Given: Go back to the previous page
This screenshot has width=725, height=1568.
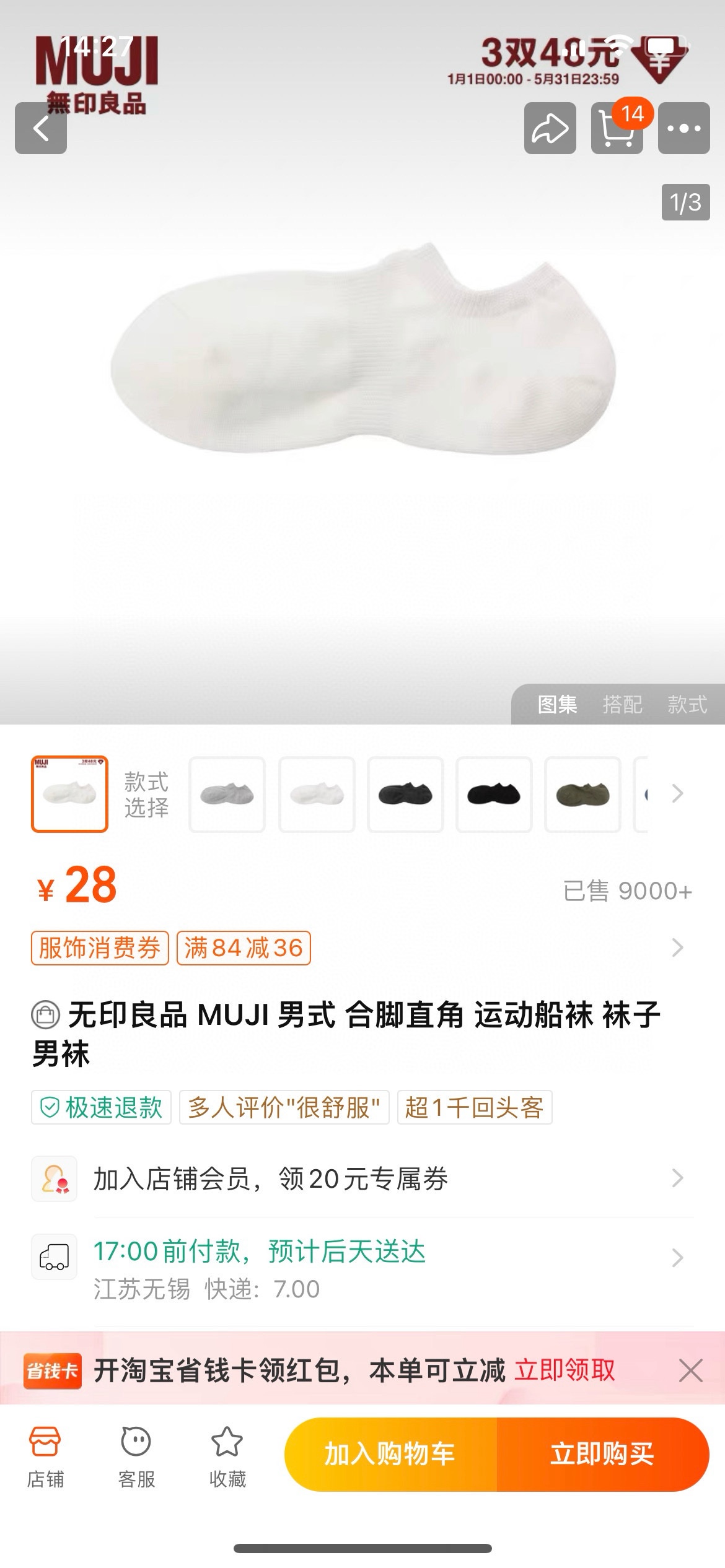Looking at the screenshot, I should tap(41, 128).
